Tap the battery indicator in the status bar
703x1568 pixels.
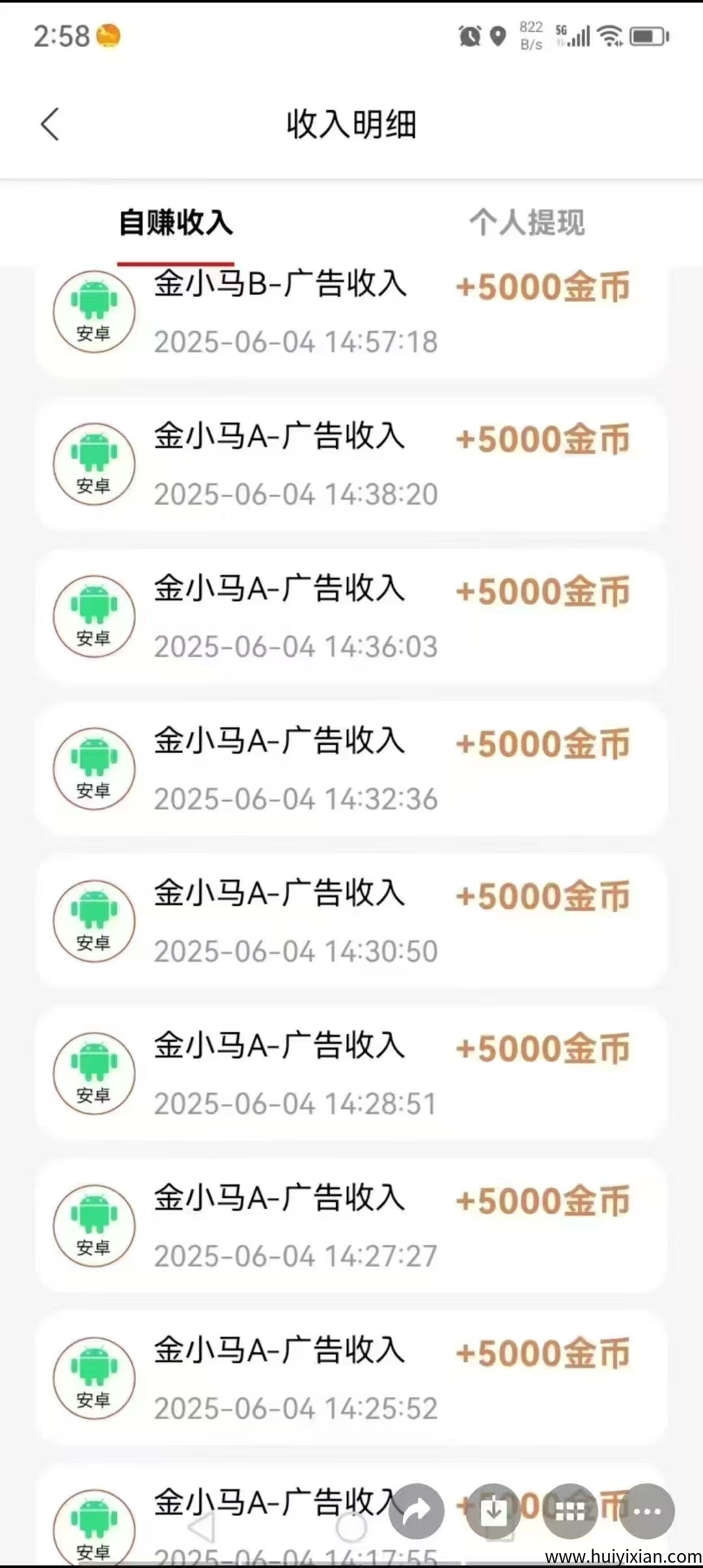click(648, 37)
